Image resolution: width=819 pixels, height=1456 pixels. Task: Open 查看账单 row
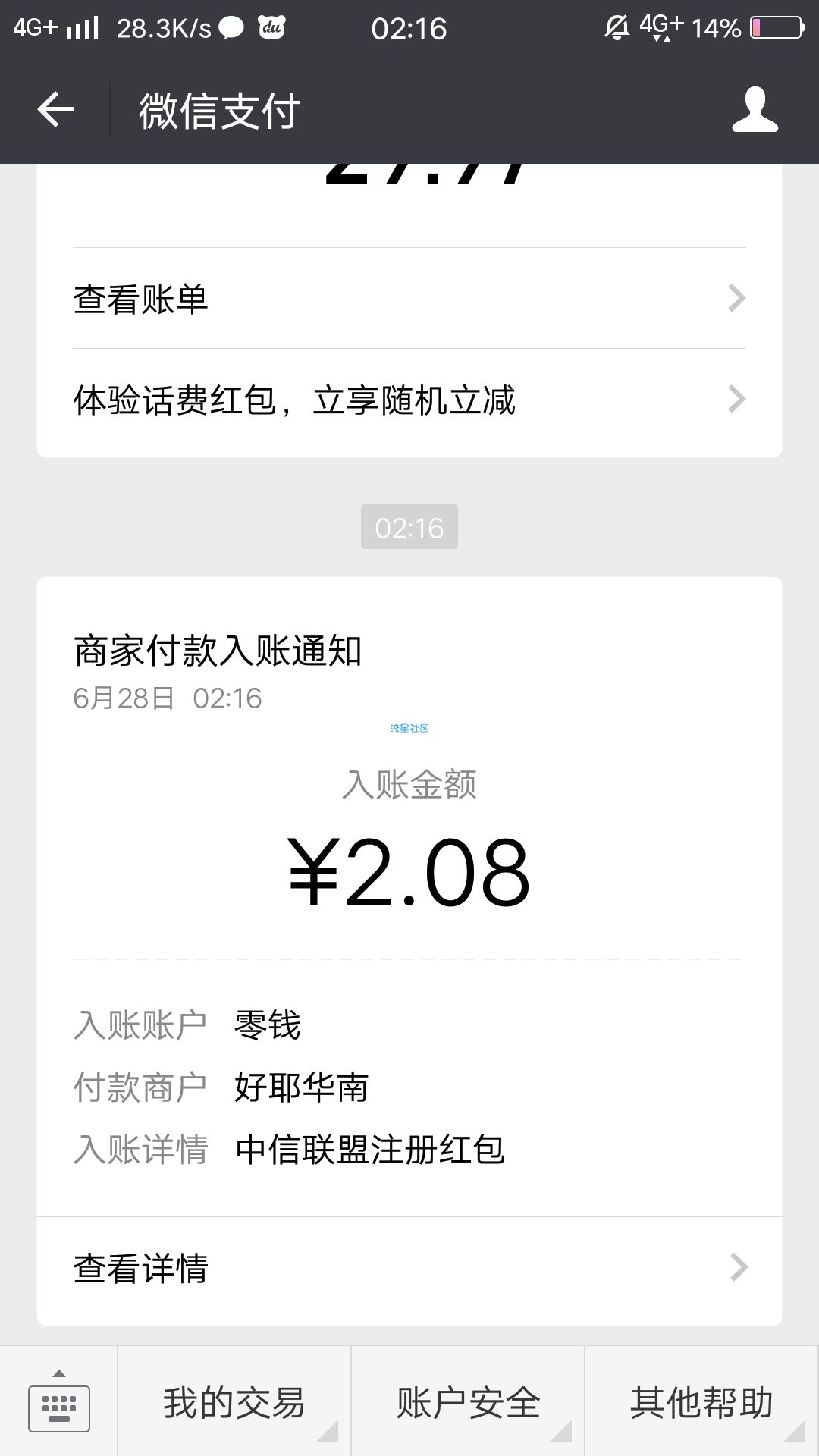409,298
